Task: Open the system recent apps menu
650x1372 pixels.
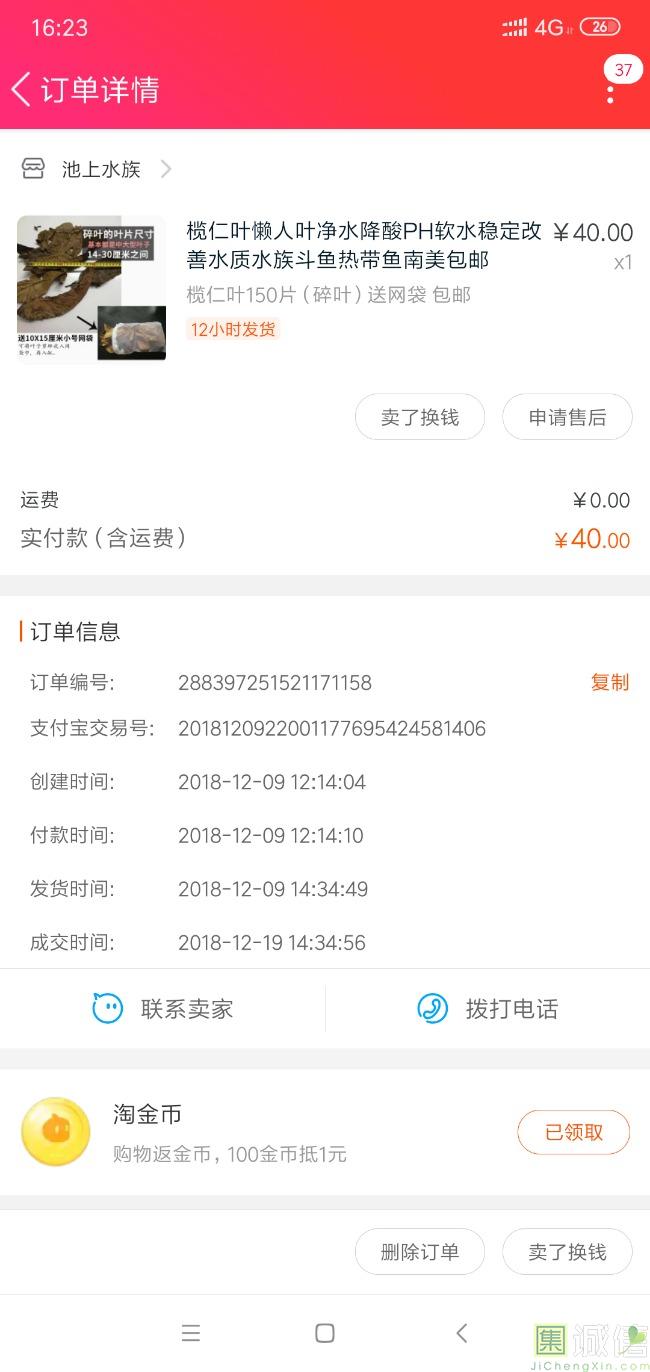Action: pos(191,1333)
